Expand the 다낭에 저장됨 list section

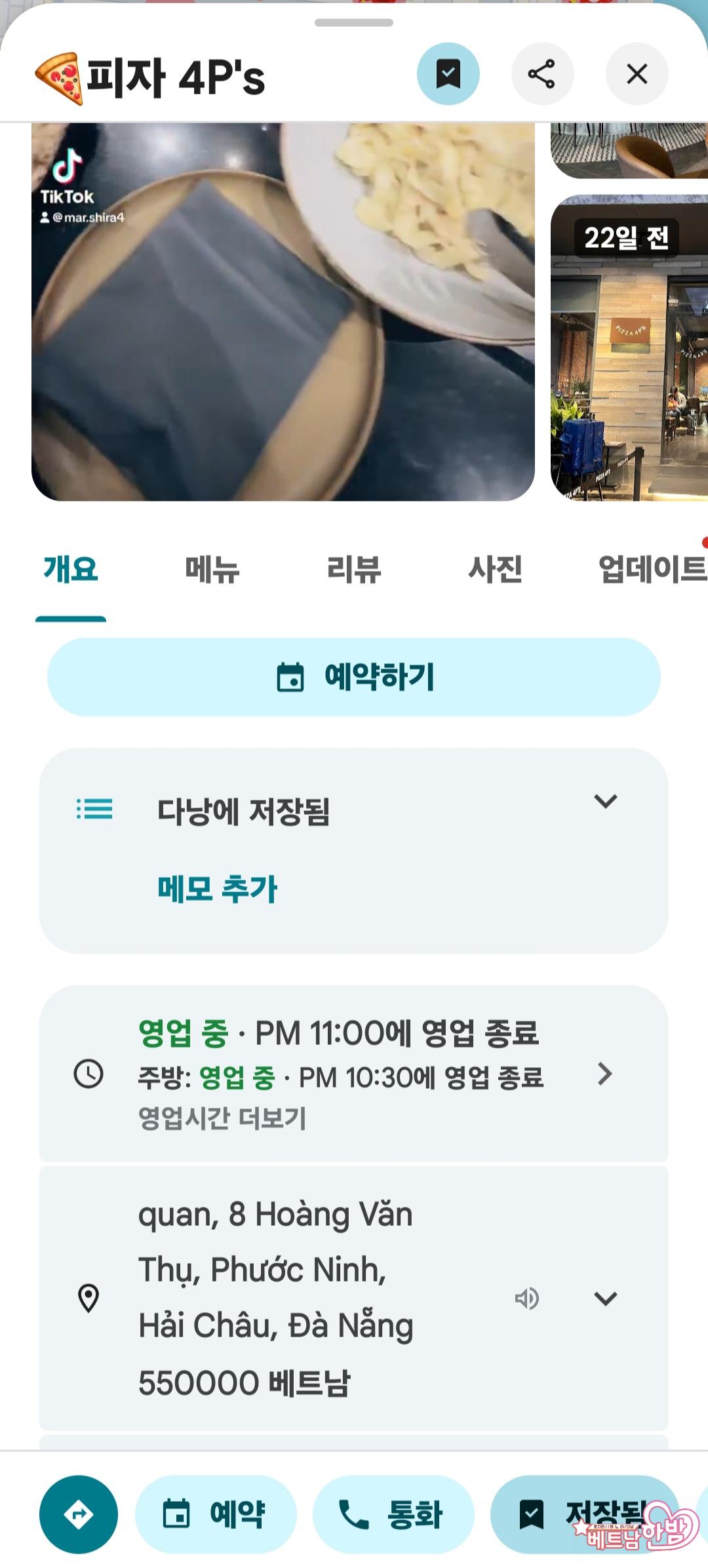(605, 801)
